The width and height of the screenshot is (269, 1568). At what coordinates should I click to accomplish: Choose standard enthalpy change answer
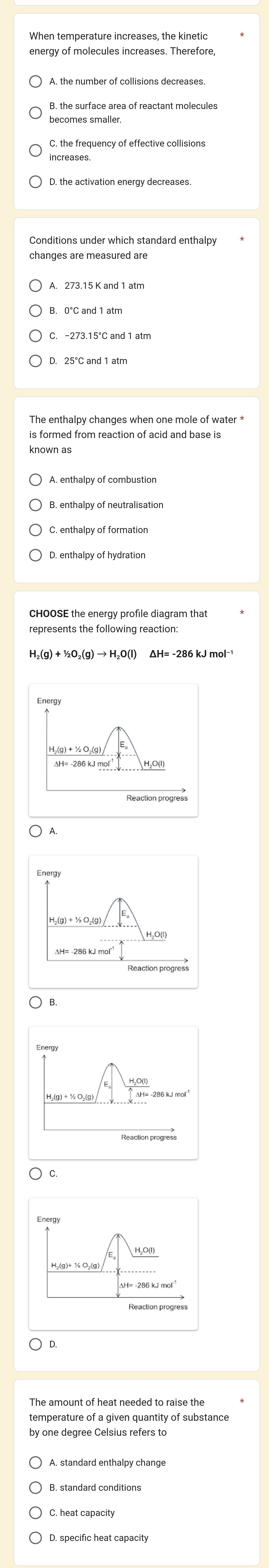(36, 1462)
